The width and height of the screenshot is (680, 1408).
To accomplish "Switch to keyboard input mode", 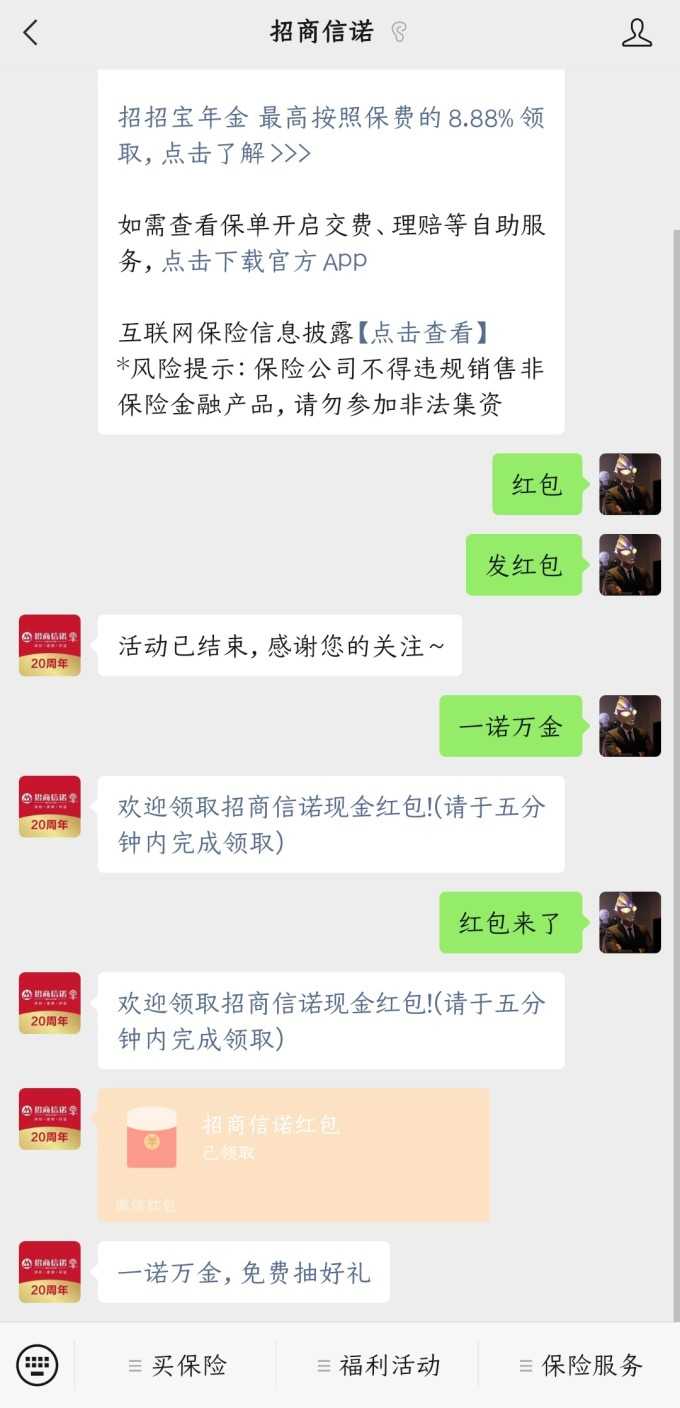I will click(37, 1365).
